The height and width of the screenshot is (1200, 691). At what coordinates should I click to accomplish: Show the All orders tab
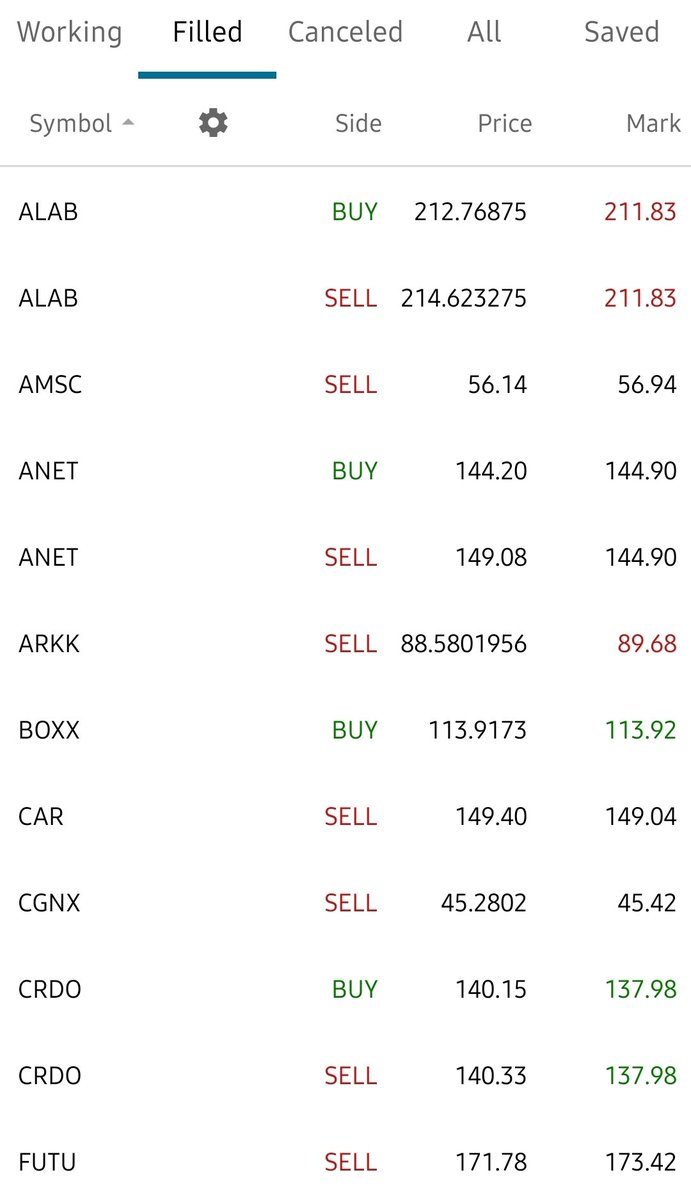[484, 32]
